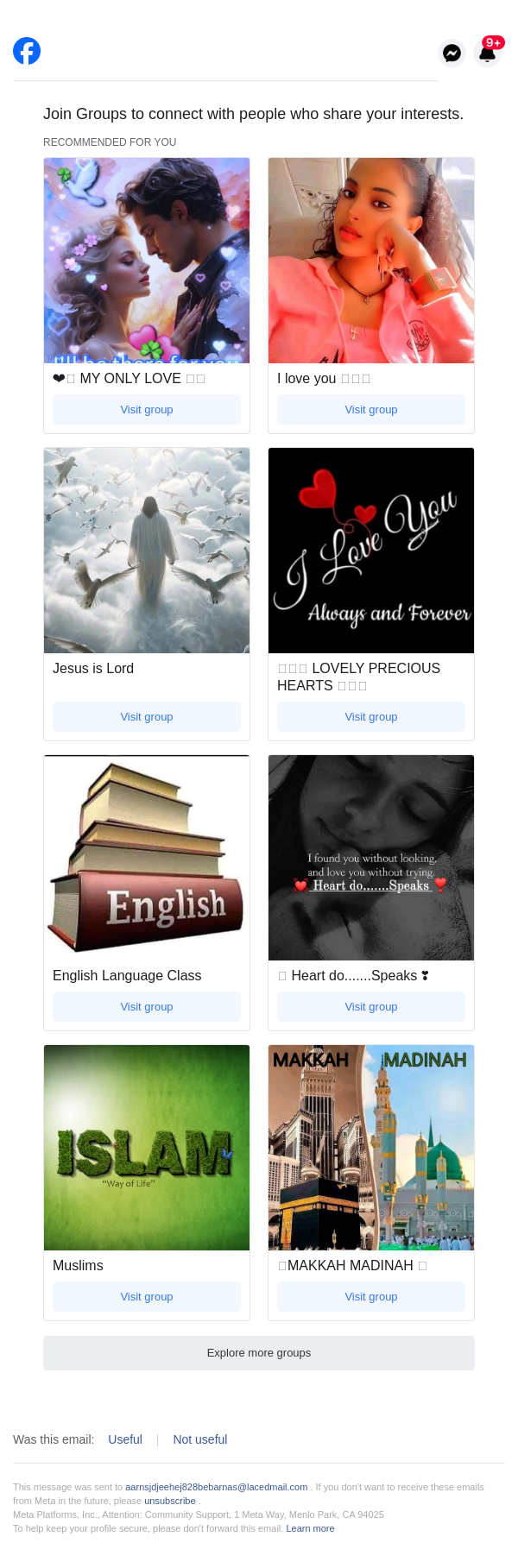Viewport: 518px width, 1568px height.
Task: Open the notifications bell
Action: point(487,54)
